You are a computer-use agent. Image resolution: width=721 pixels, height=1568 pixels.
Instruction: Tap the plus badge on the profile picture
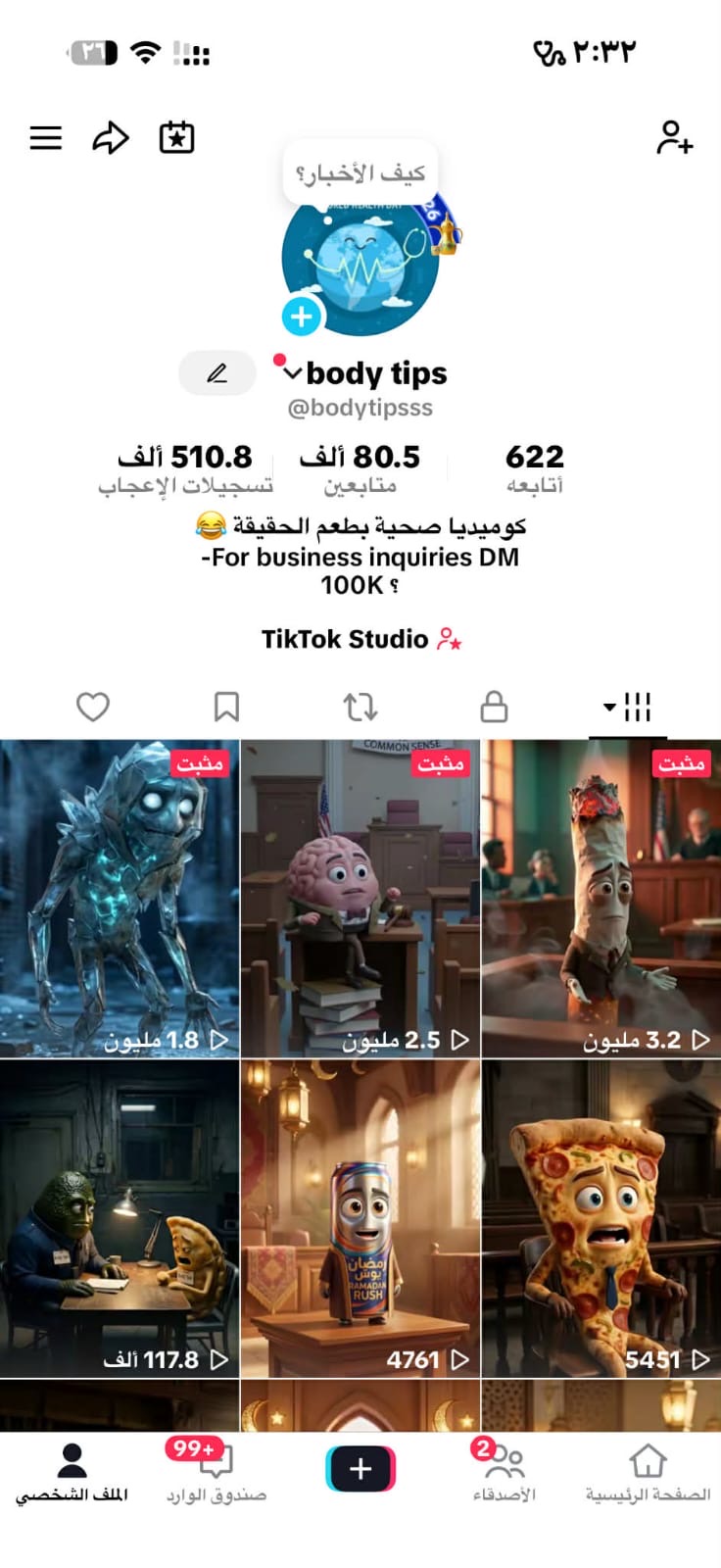[302, 317]
